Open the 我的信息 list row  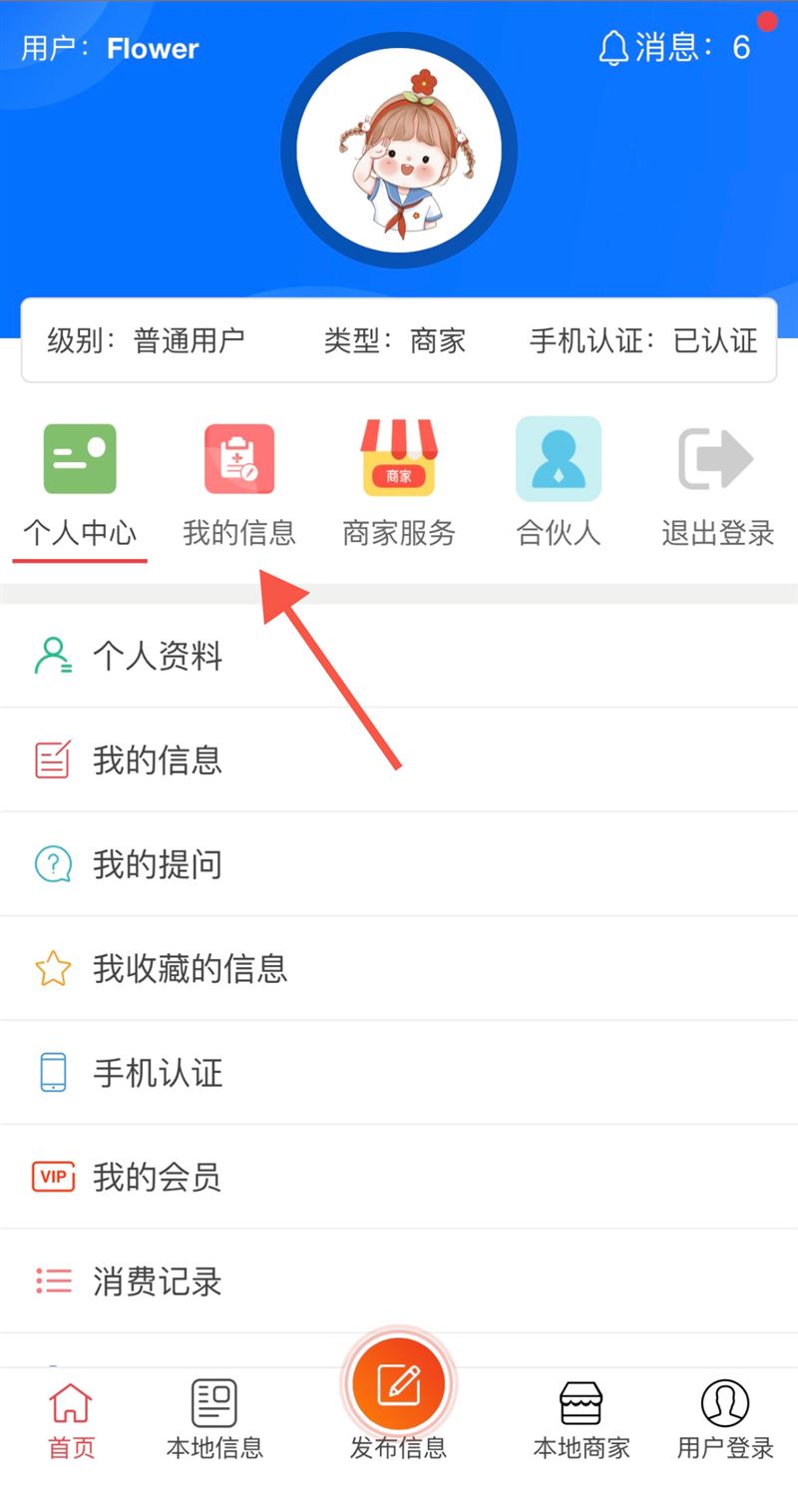[x=399, y=760]
